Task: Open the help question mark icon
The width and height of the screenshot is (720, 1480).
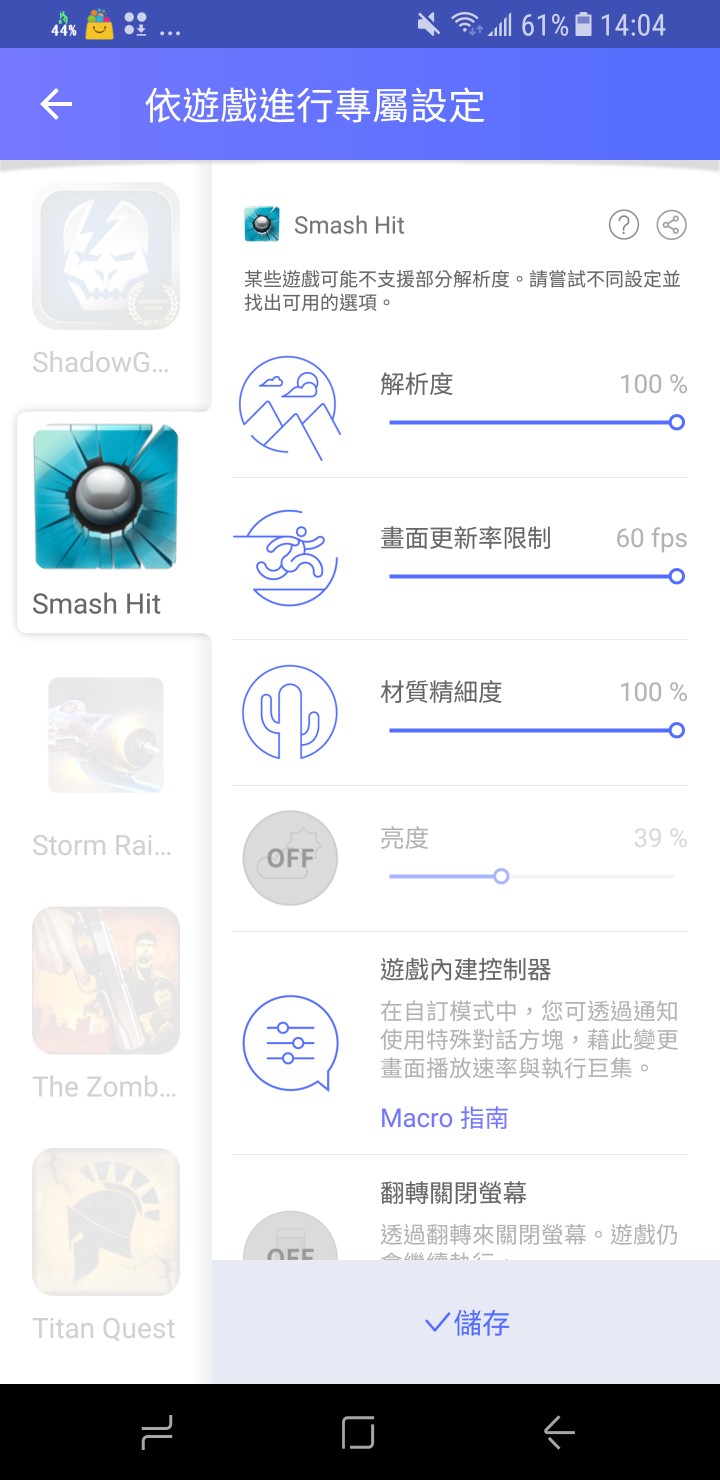Action: (x=623, y=225)
